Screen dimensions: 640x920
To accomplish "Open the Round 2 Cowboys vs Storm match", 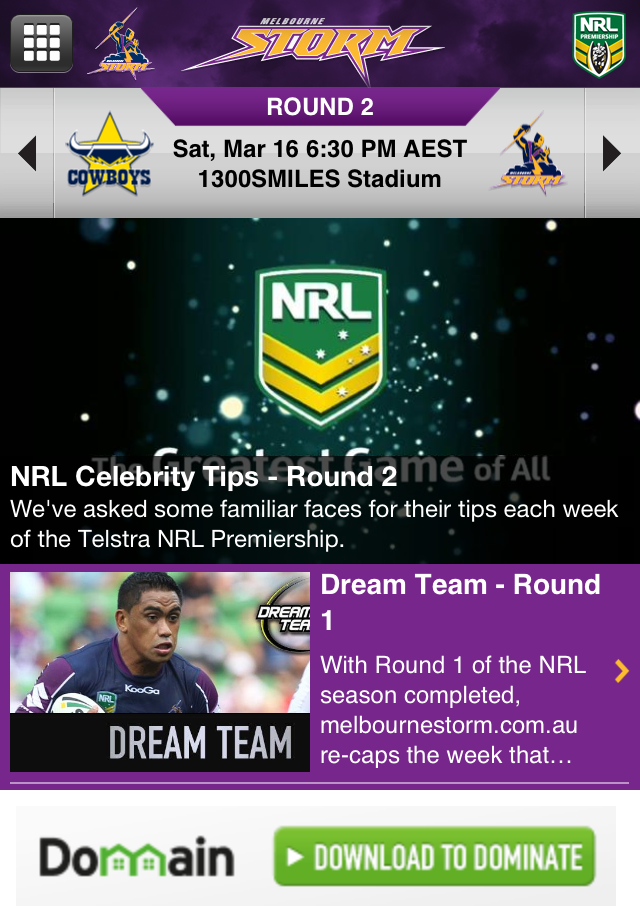I will (x=319, y=165).
